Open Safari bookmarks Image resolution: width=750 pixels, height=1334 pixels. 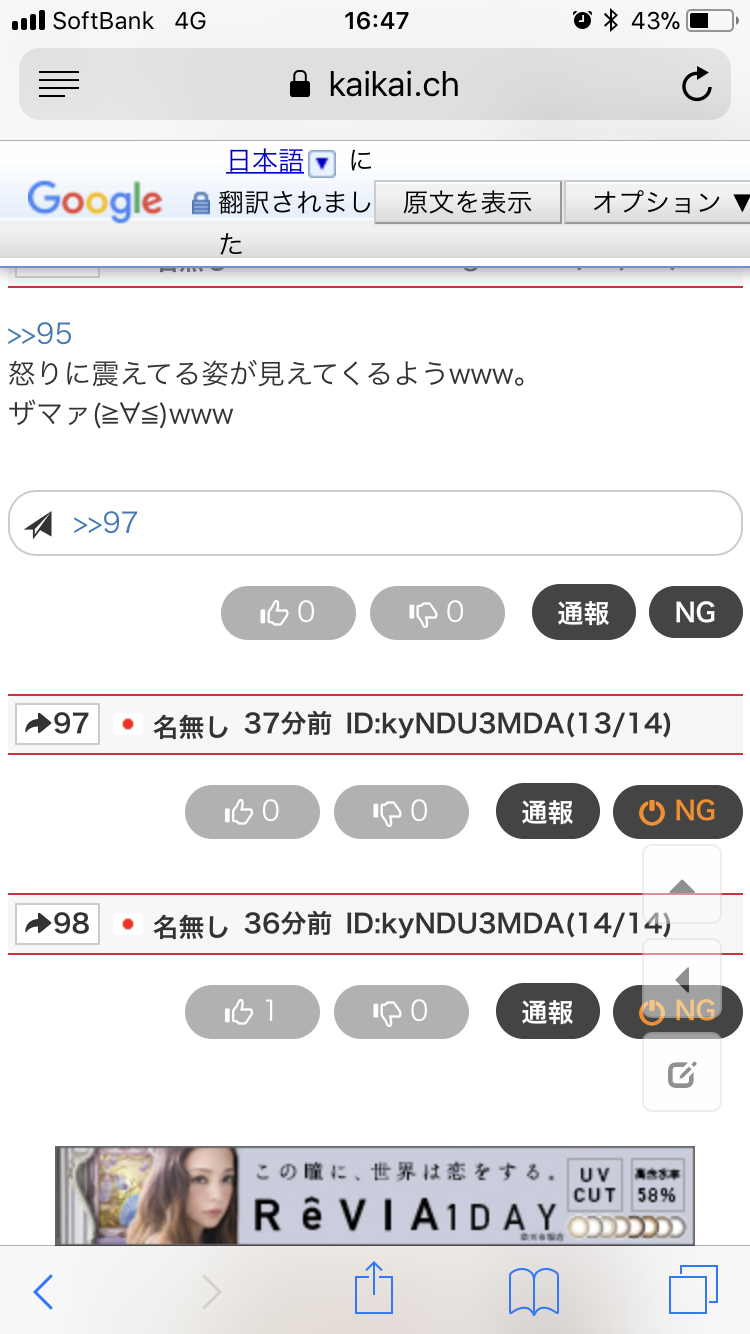pos(533,1293)
